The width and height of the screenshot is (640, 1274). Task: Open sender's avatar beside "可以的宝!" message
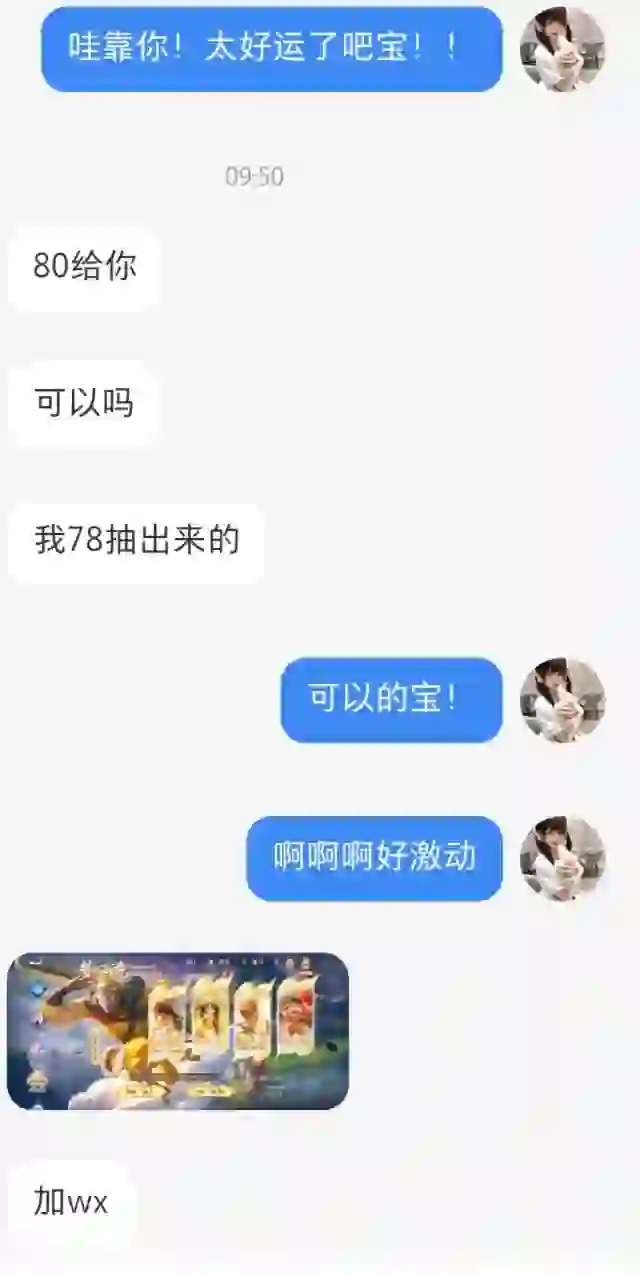(562, 700)
